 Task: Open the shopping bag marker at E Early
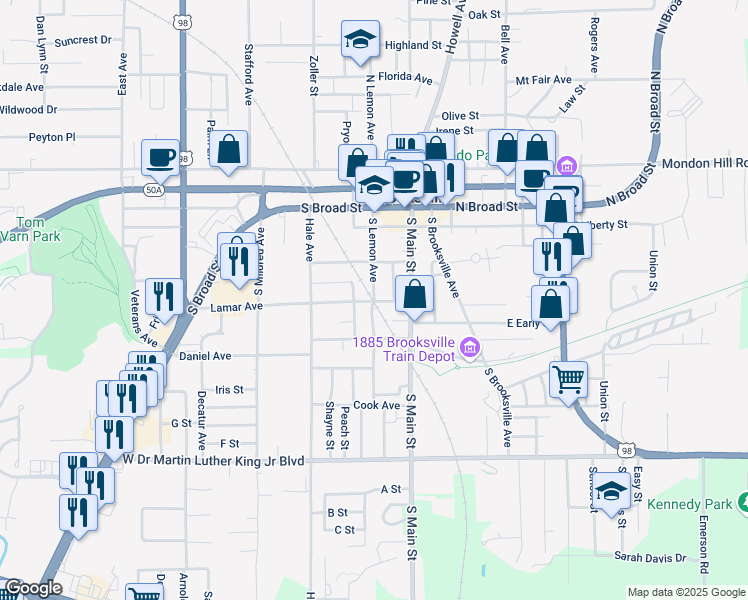coord(550,301)
